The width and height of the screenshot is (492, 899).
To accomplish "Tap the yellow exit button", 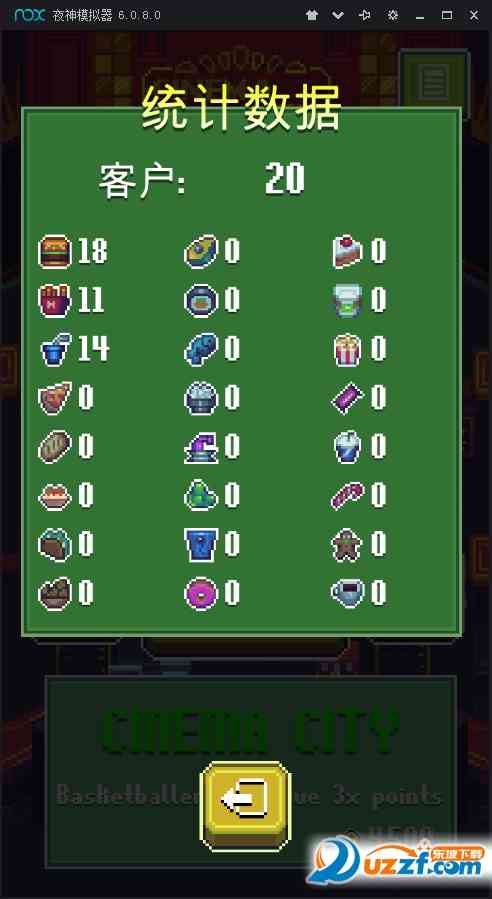I will pyautogui.click(x=245, y=806).
